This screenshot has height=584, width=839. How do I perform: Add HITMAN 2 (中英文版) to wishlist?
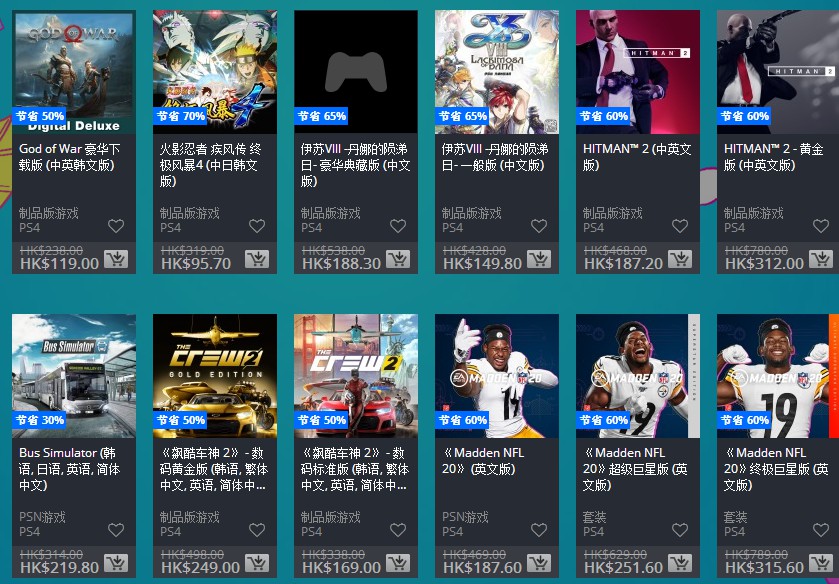coord(680,226)
